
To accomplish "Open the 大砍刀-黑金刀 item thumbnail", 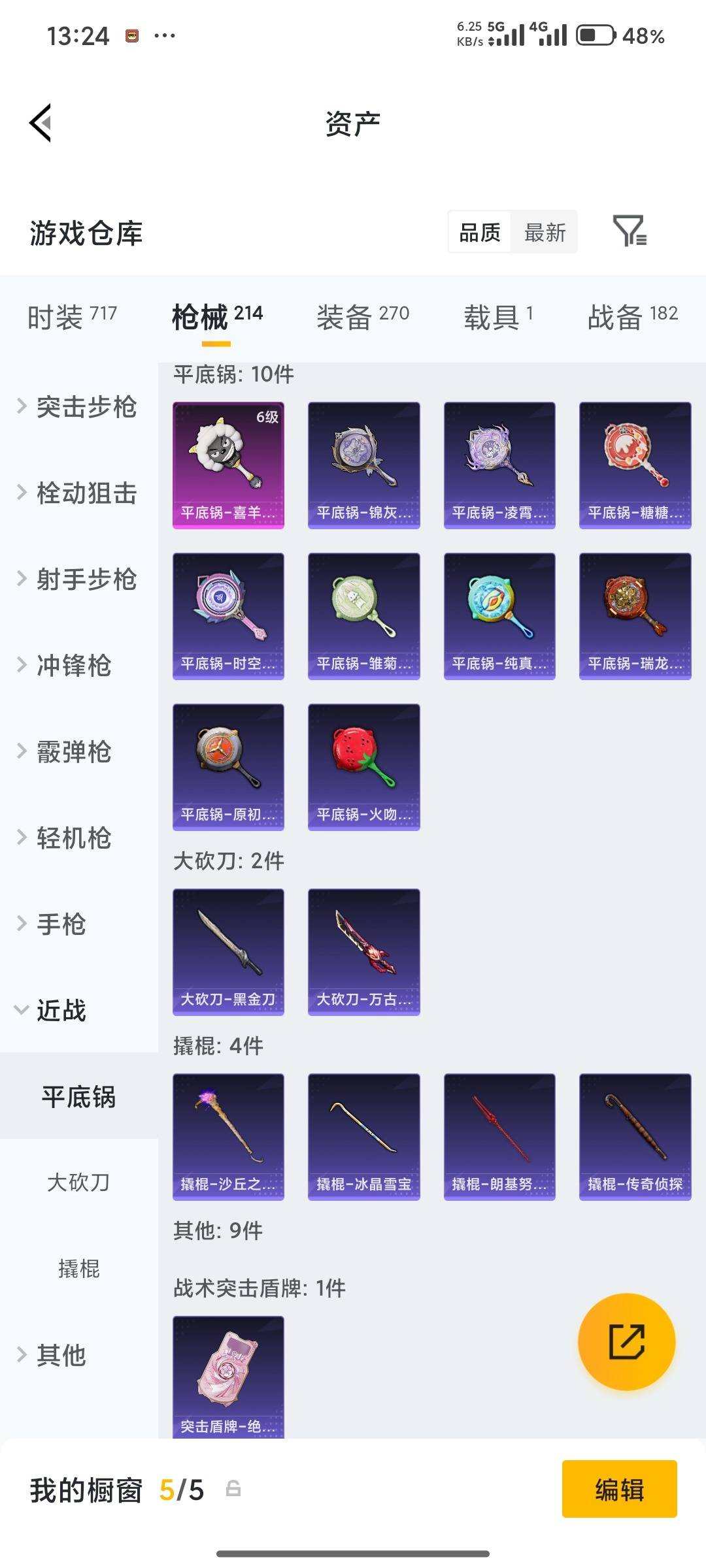I will pos(228,951).
